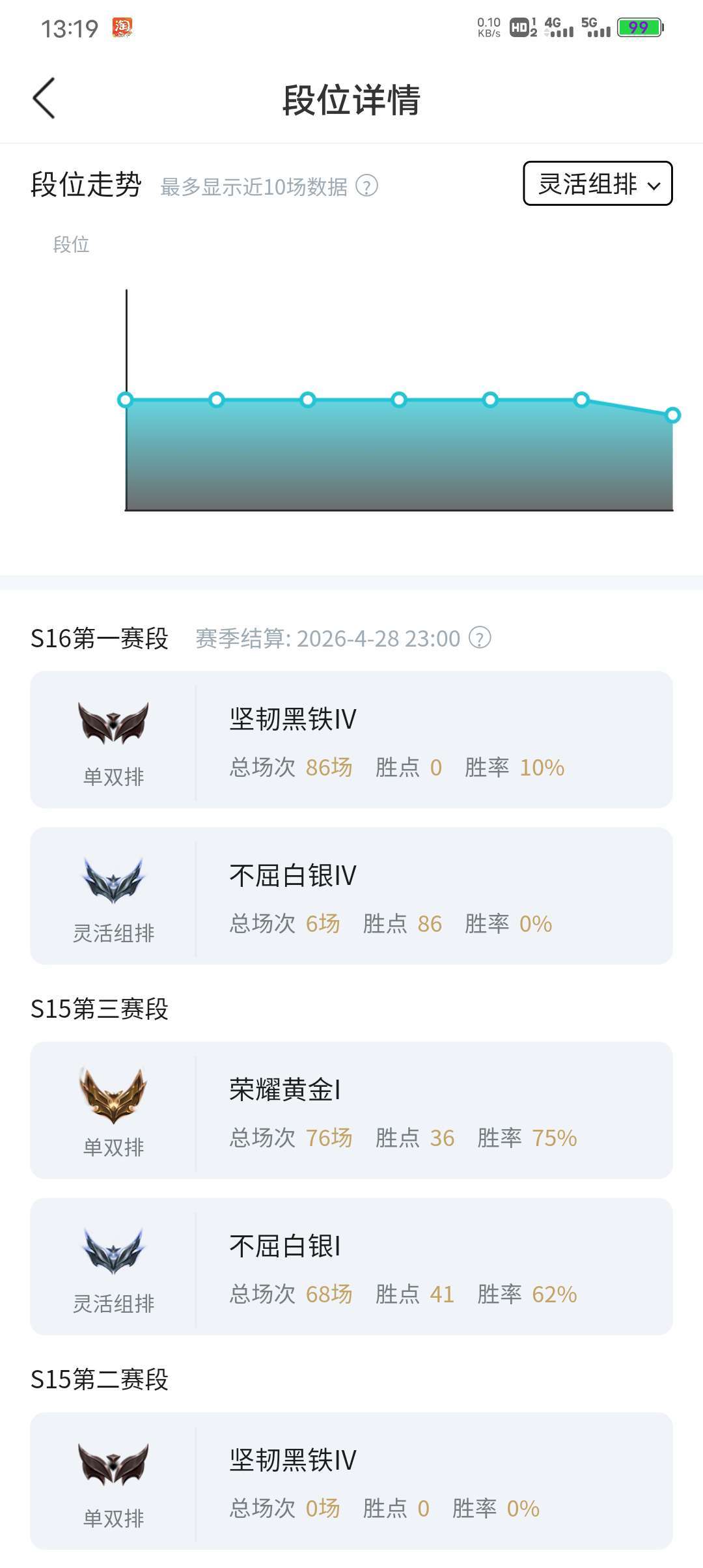The image size is (703, 1568).
Task: Open the 灵活组排 queue type dropdown
Action: 598,184
